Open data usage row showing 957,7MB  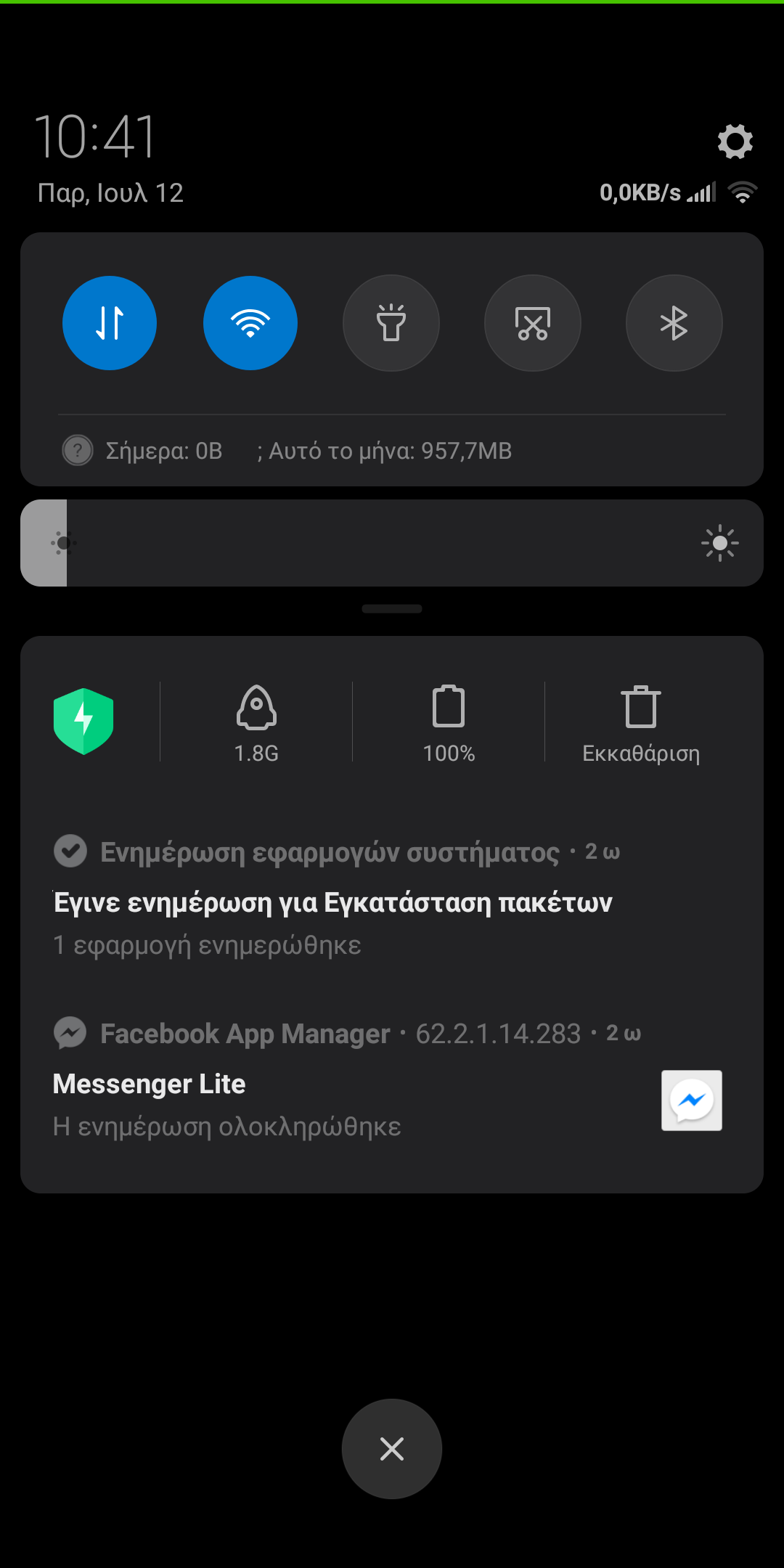pos(309,451)
